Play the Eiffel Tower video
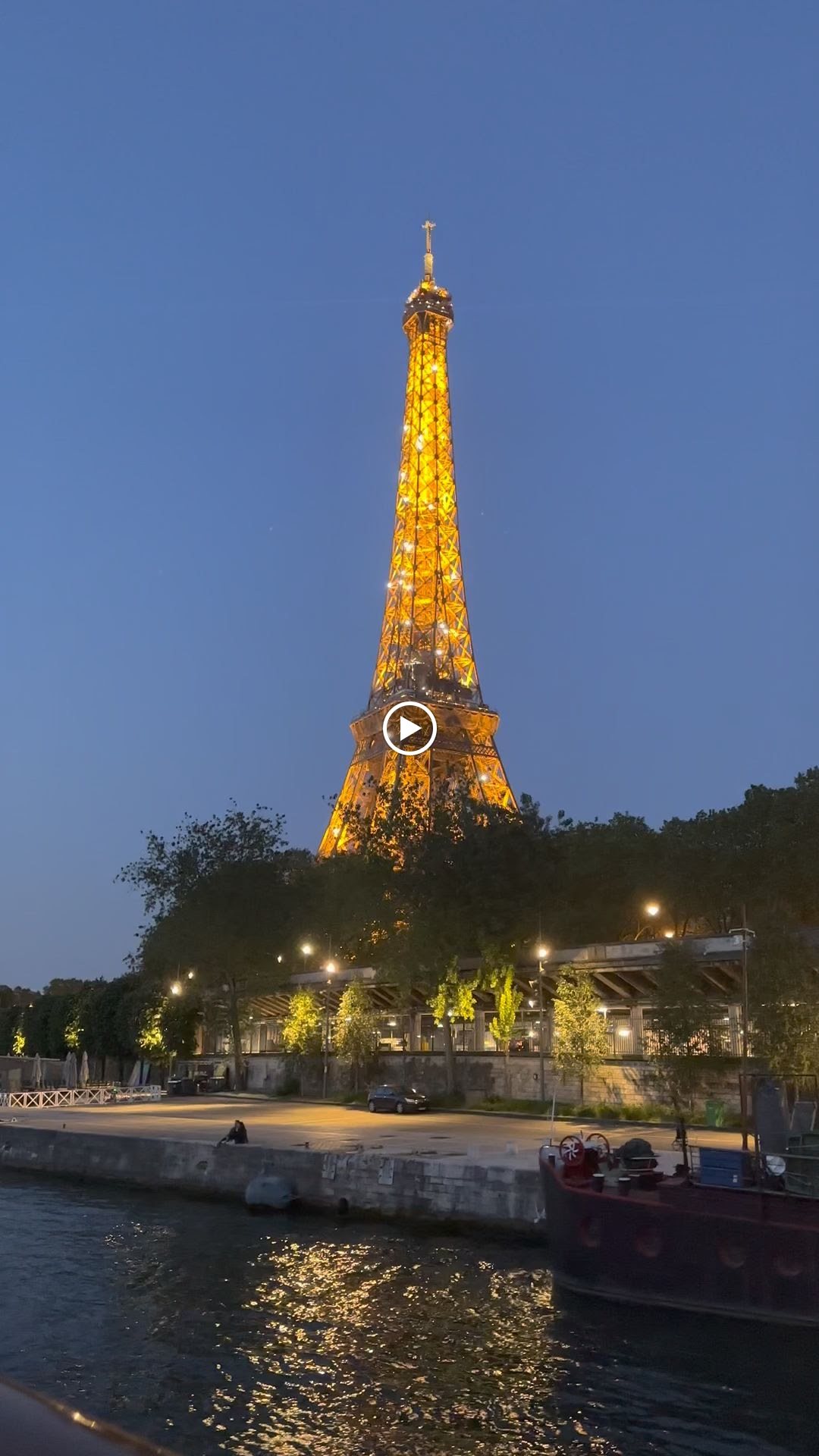Image resolution: width=819 pixels, height=1456 pixels. [x=409, y=729]
